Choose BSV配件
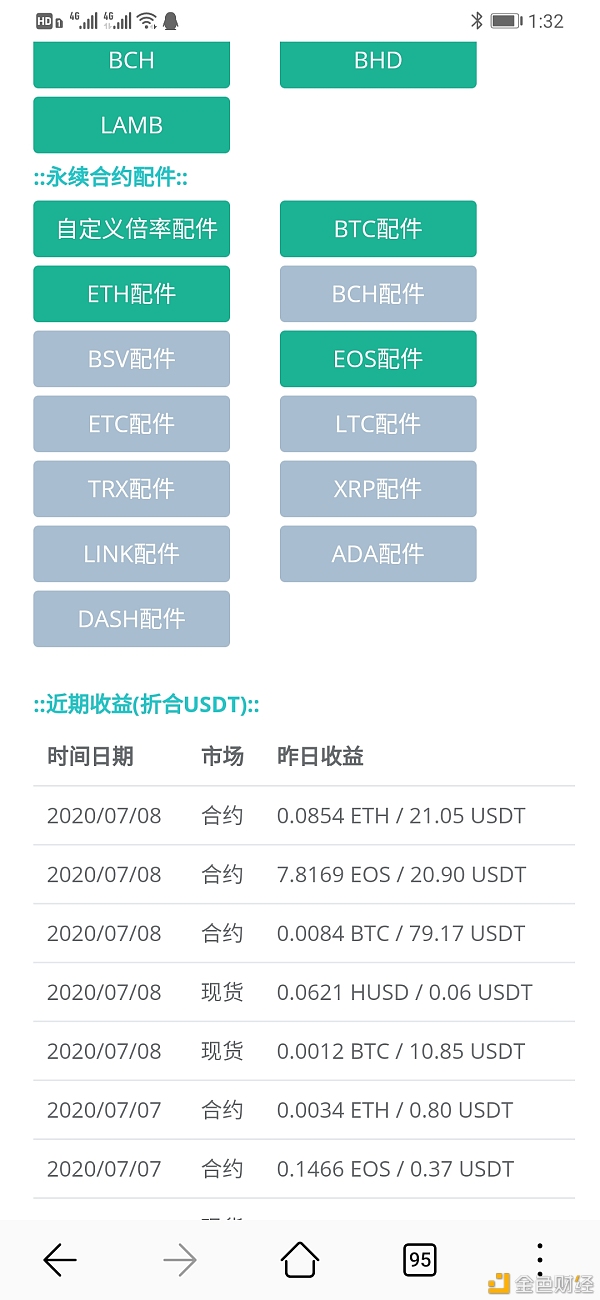Viewport: 600px width, 1300px height. (x=131, y=359)
